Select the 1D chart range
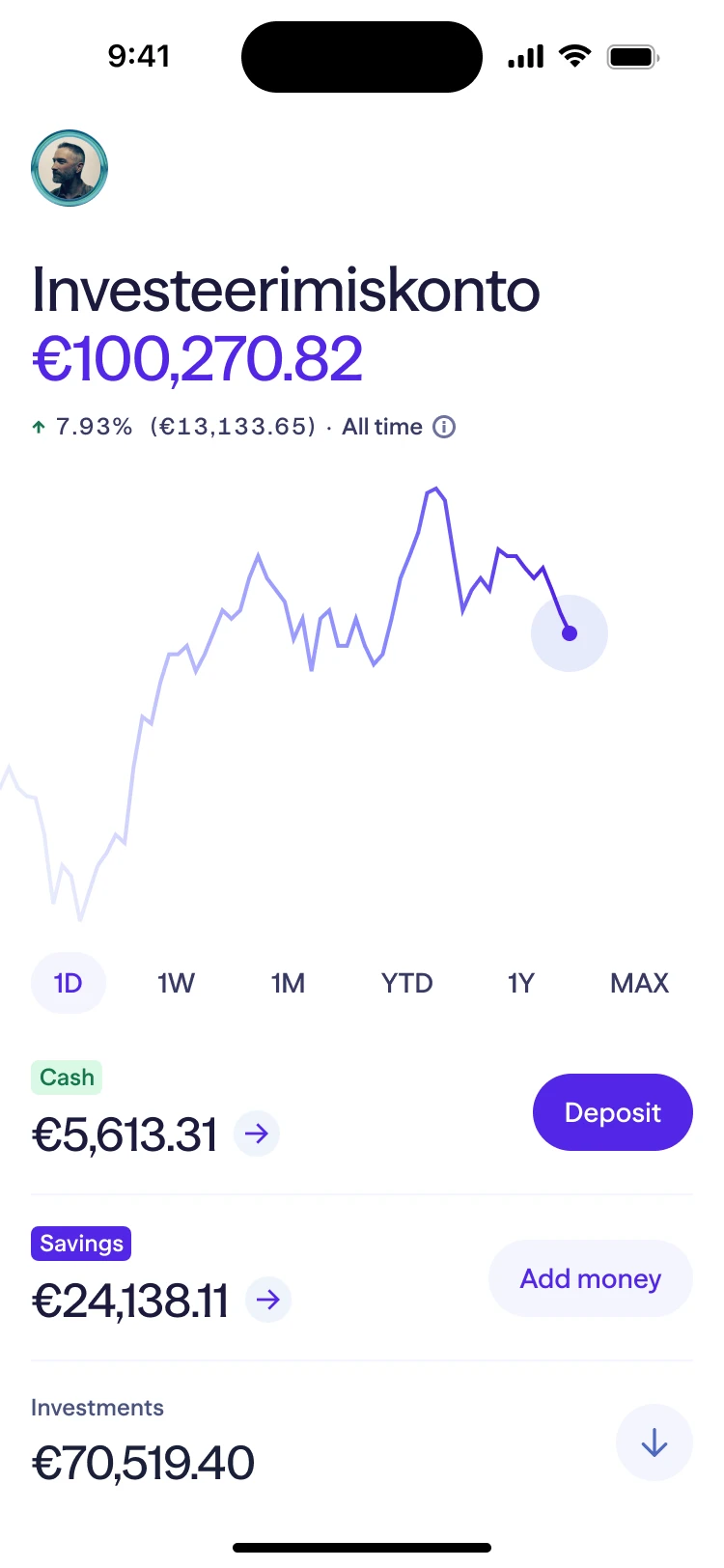The width and height of the screenshot is (724, 1568). [69, 983]
